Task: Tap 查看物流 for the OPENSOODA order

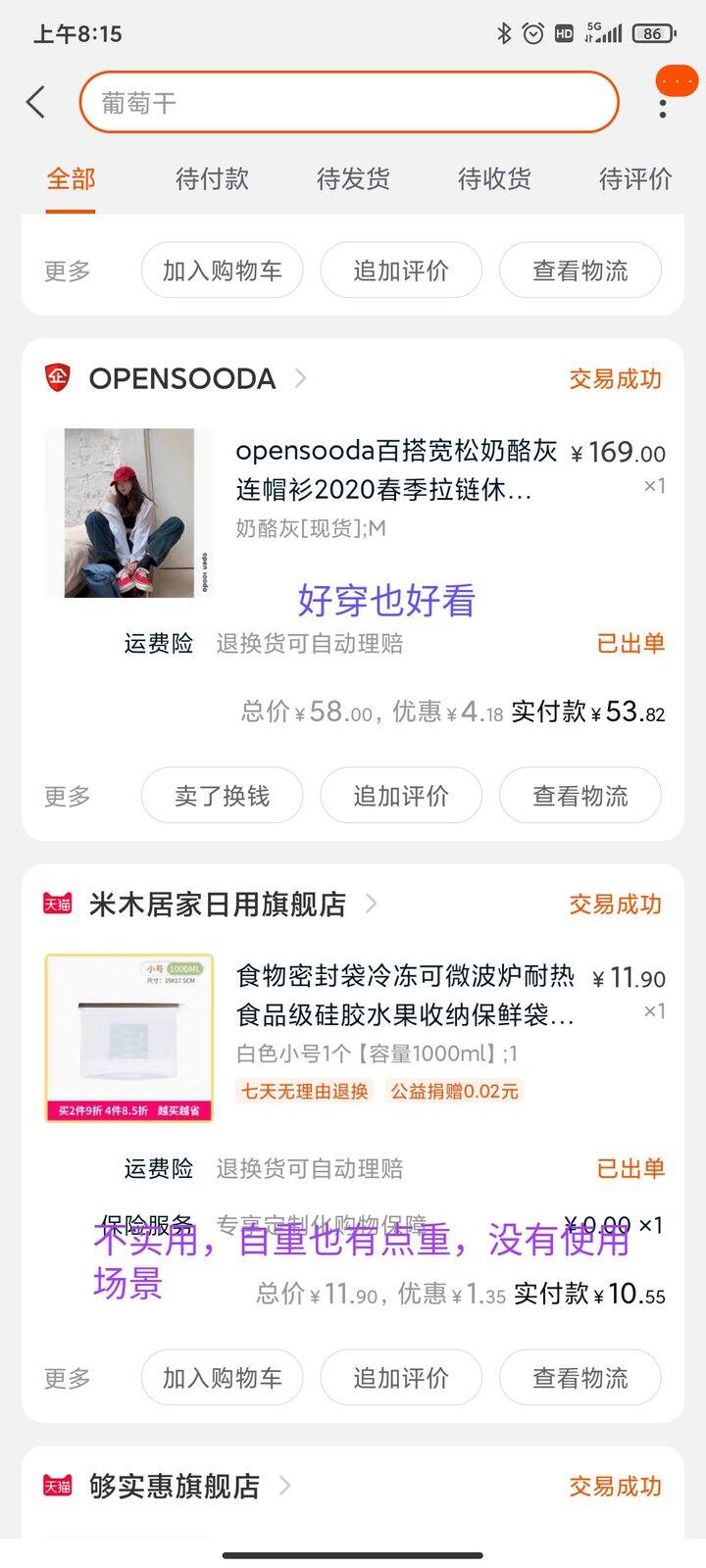Action: click(x=580, y=796)
